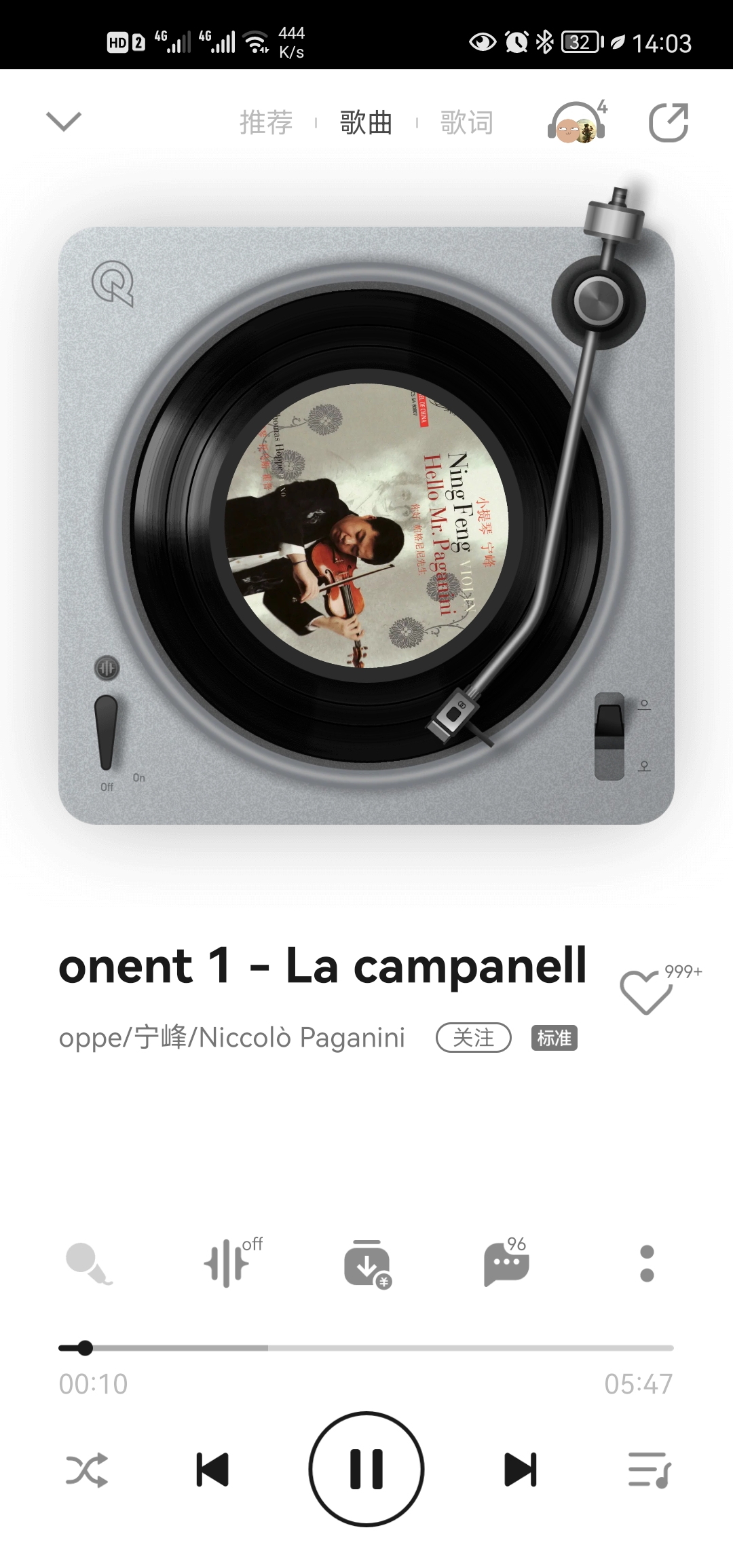
Task: Open the play queue list
Action: [649, 1470]
